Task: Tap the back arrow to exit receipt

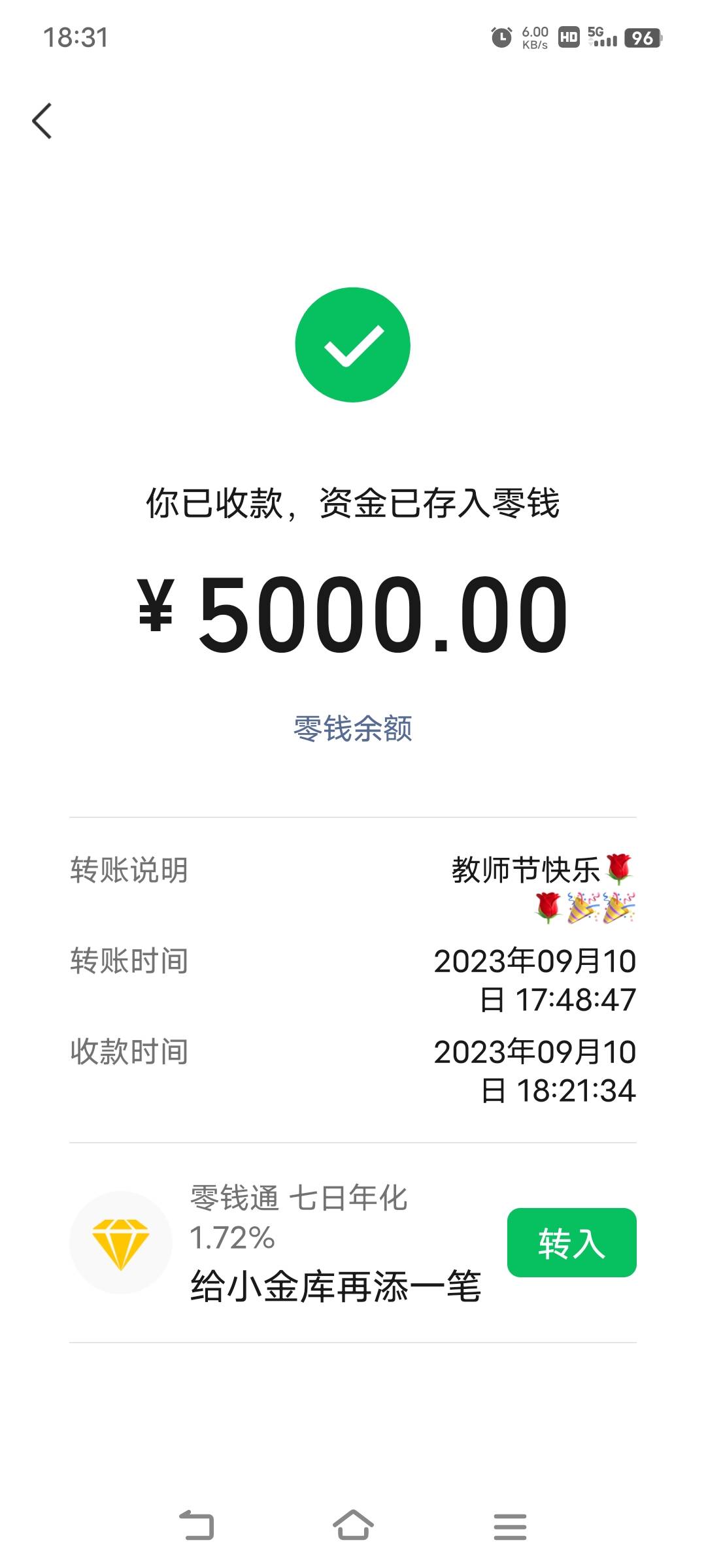Action: (42, 121)
